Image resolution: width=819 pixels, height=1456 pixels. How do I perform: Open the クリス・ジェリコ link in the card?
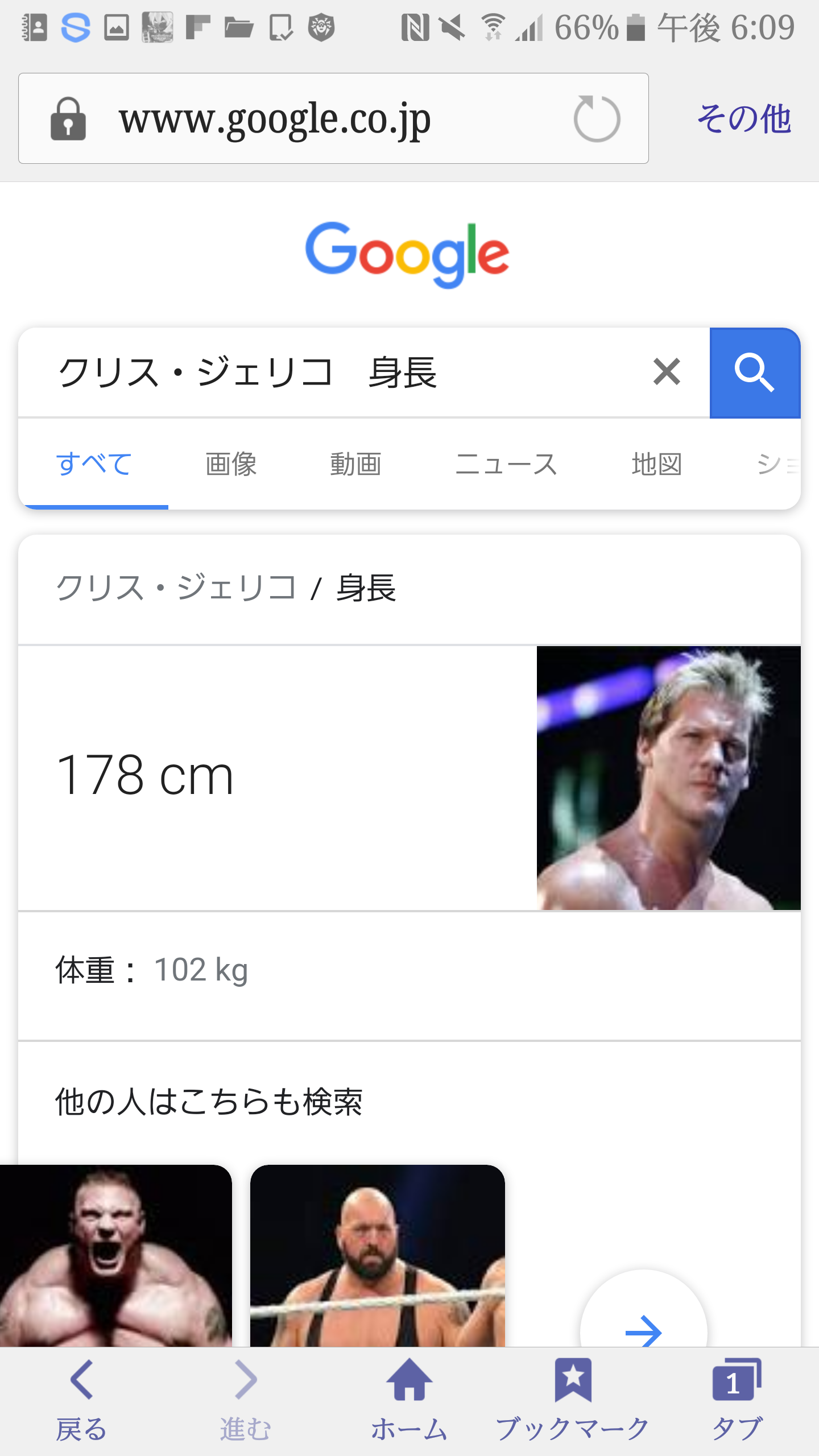[x=176, y=588]
